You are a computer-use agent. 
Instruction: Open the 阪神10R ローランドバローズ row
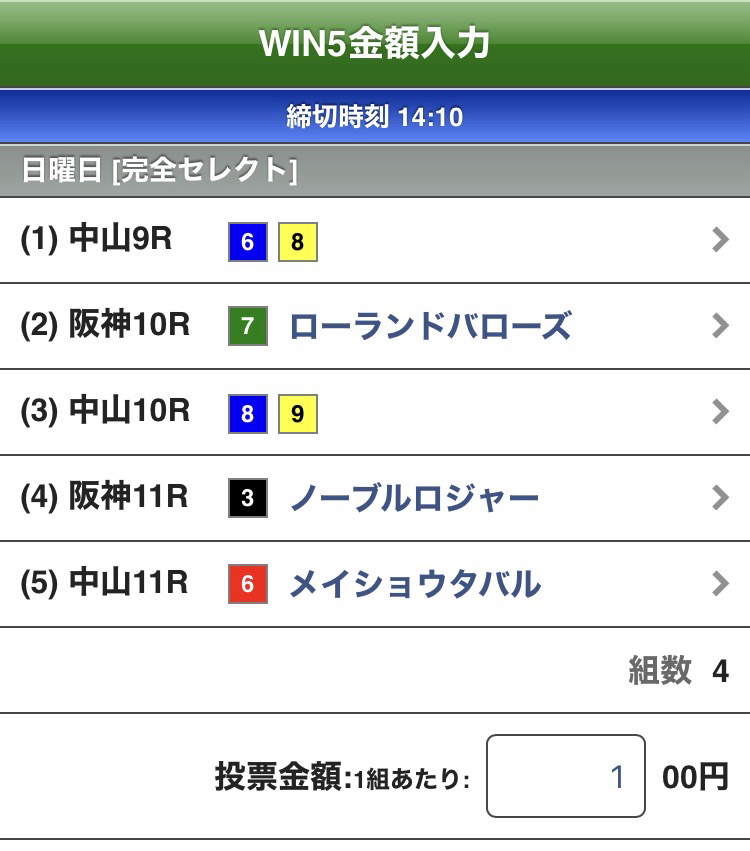[x=375, y=326]
